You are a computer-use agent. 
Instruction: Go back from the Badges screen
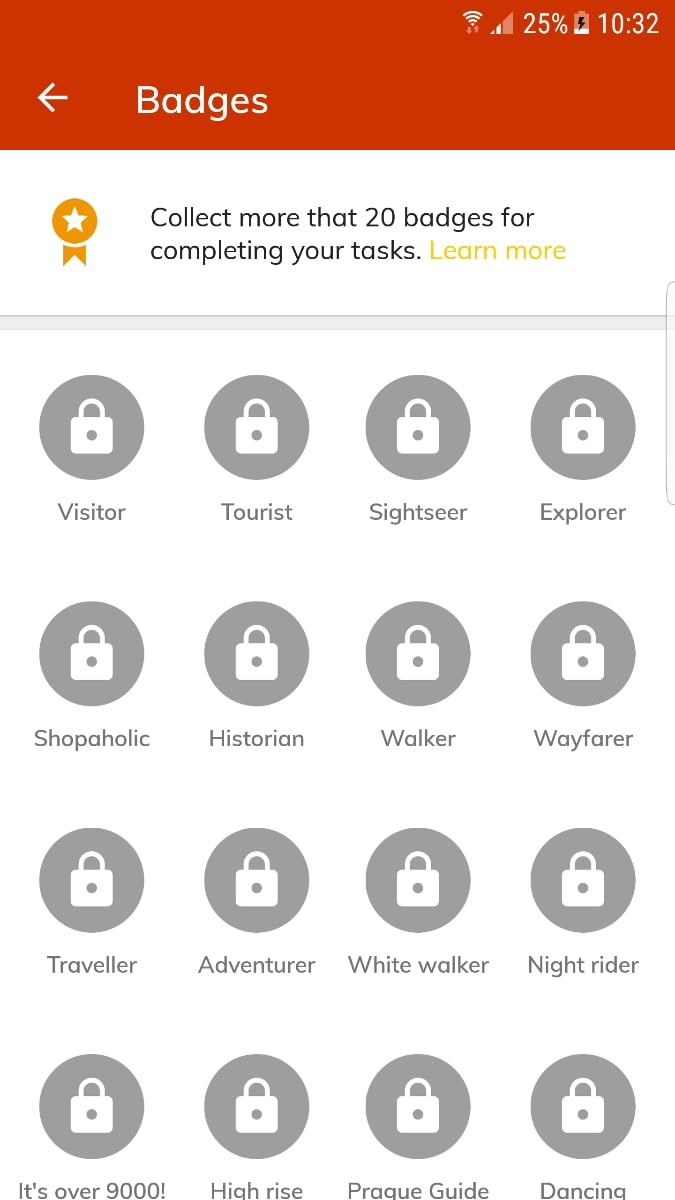(x=53, y=98)
